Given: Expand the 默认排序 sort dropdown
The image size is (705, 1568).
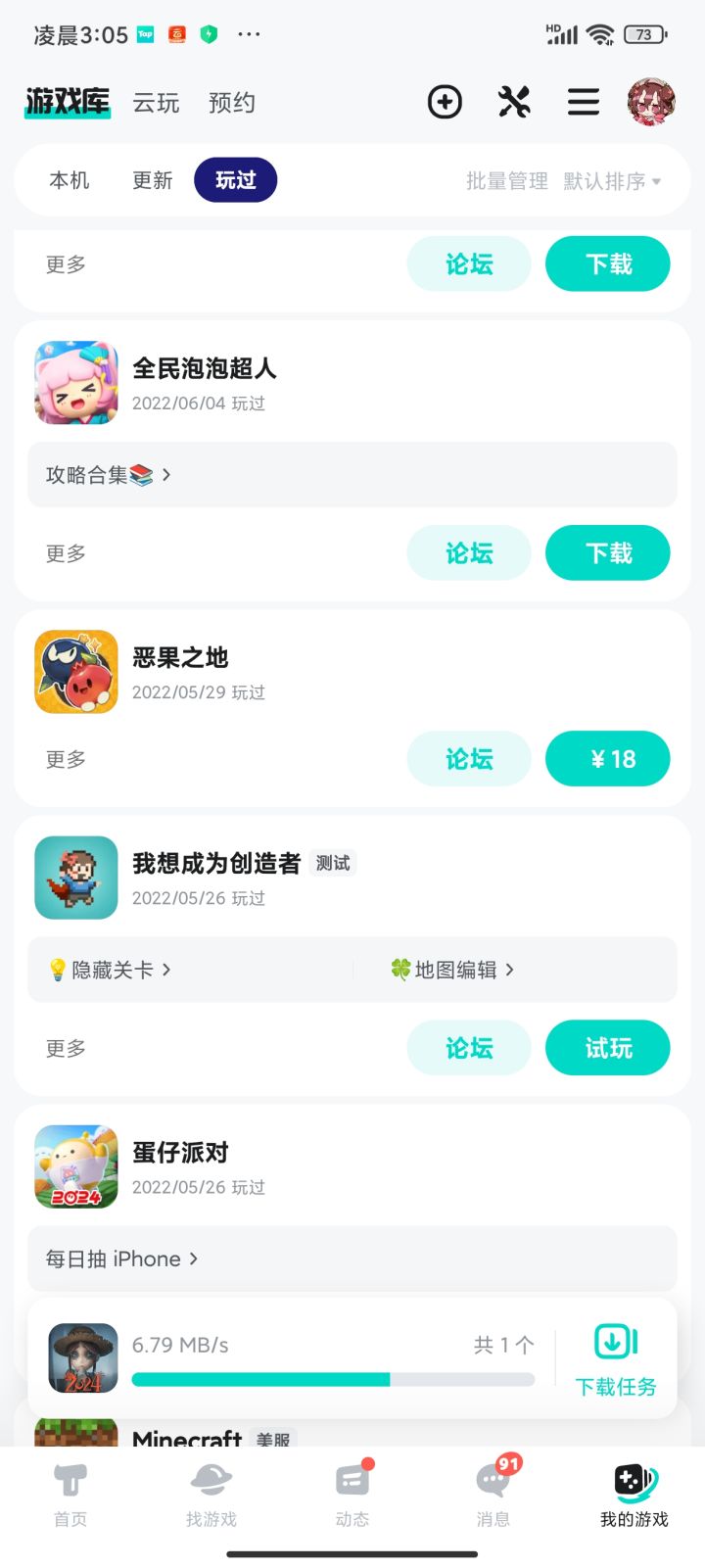Looking at the screenshot, I should click(x=612, y=181).
